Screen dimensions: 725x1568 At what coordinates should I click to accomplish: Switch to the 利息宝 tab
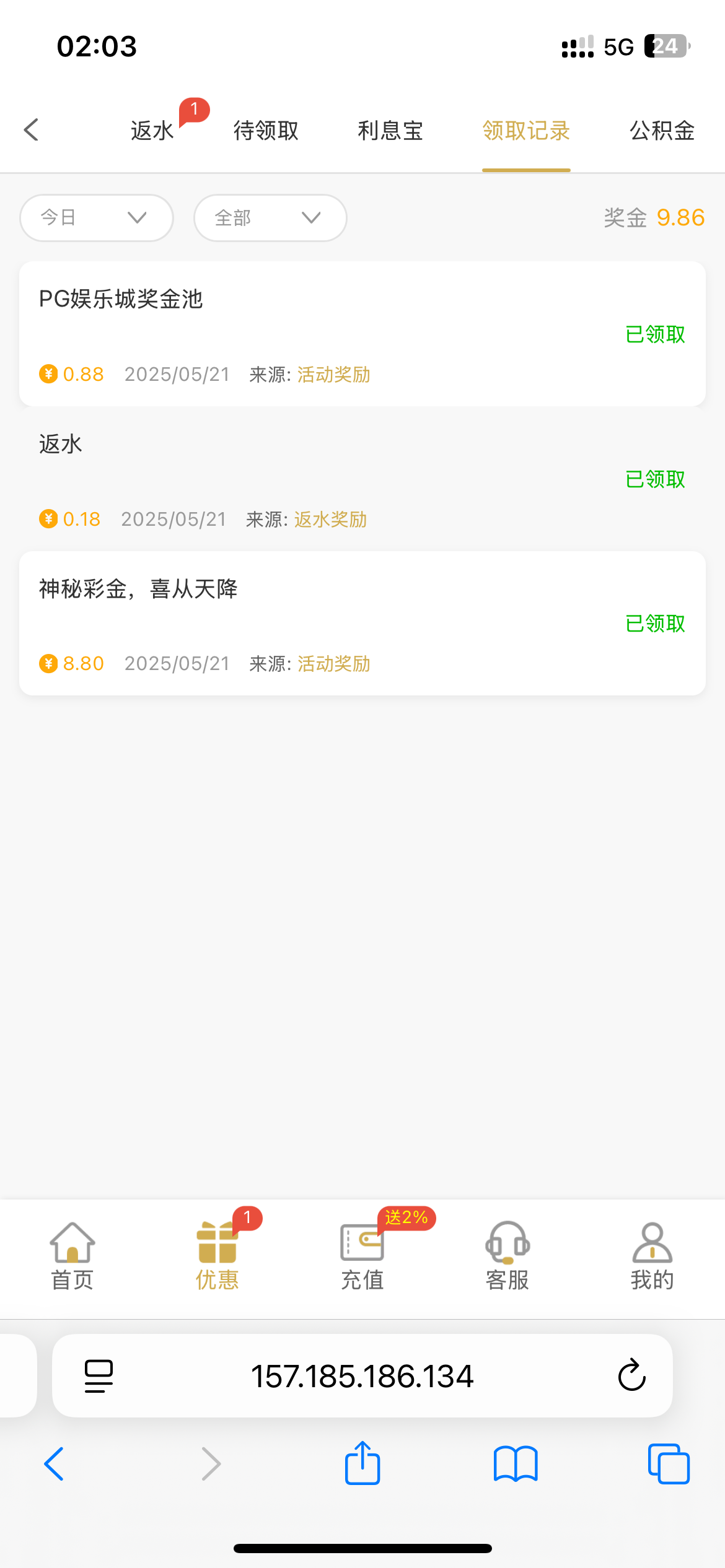[x=390, y=131]
